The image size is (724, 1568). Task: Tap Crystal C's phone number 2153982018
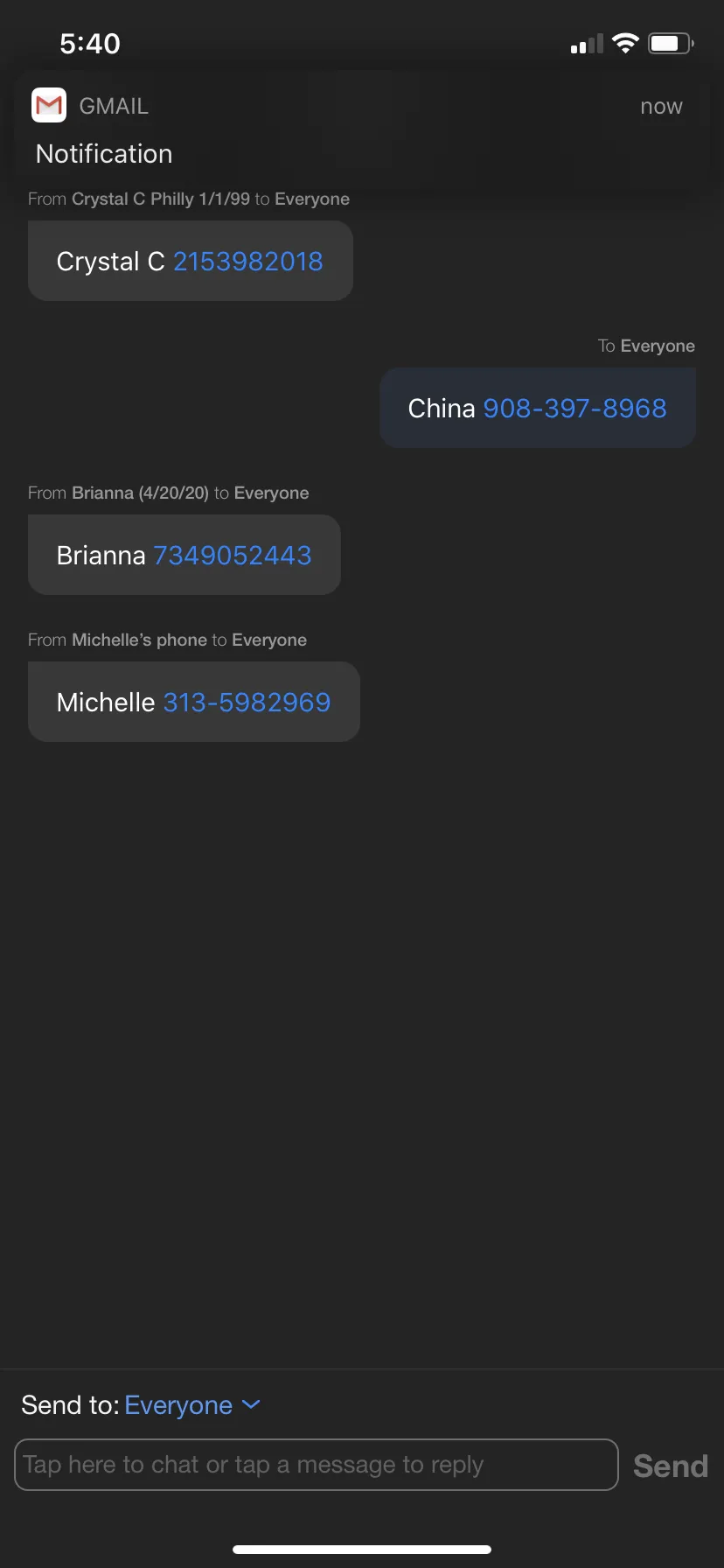tap(248, 262)
